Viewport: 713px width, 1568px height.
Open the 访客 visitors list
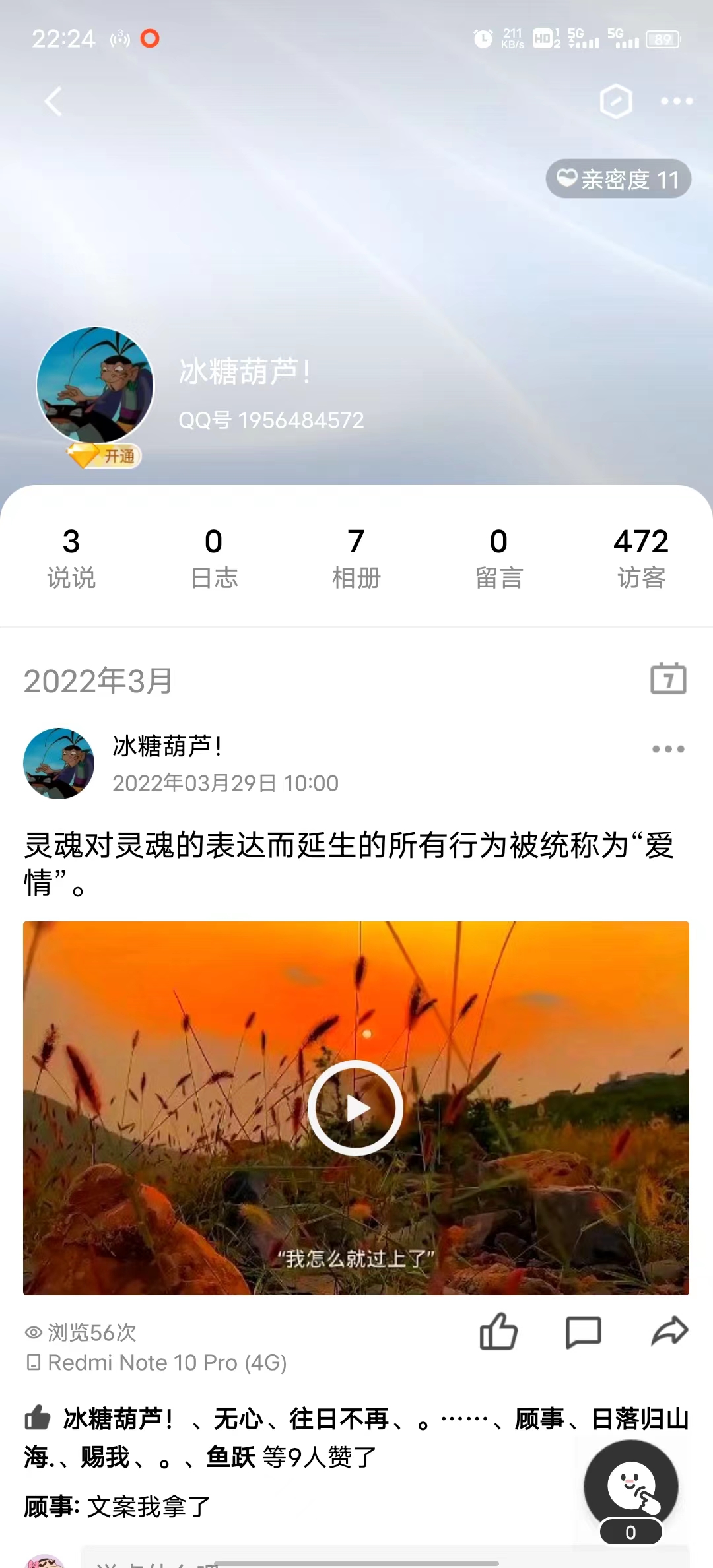pyautogui.click(x=642, y=558)
